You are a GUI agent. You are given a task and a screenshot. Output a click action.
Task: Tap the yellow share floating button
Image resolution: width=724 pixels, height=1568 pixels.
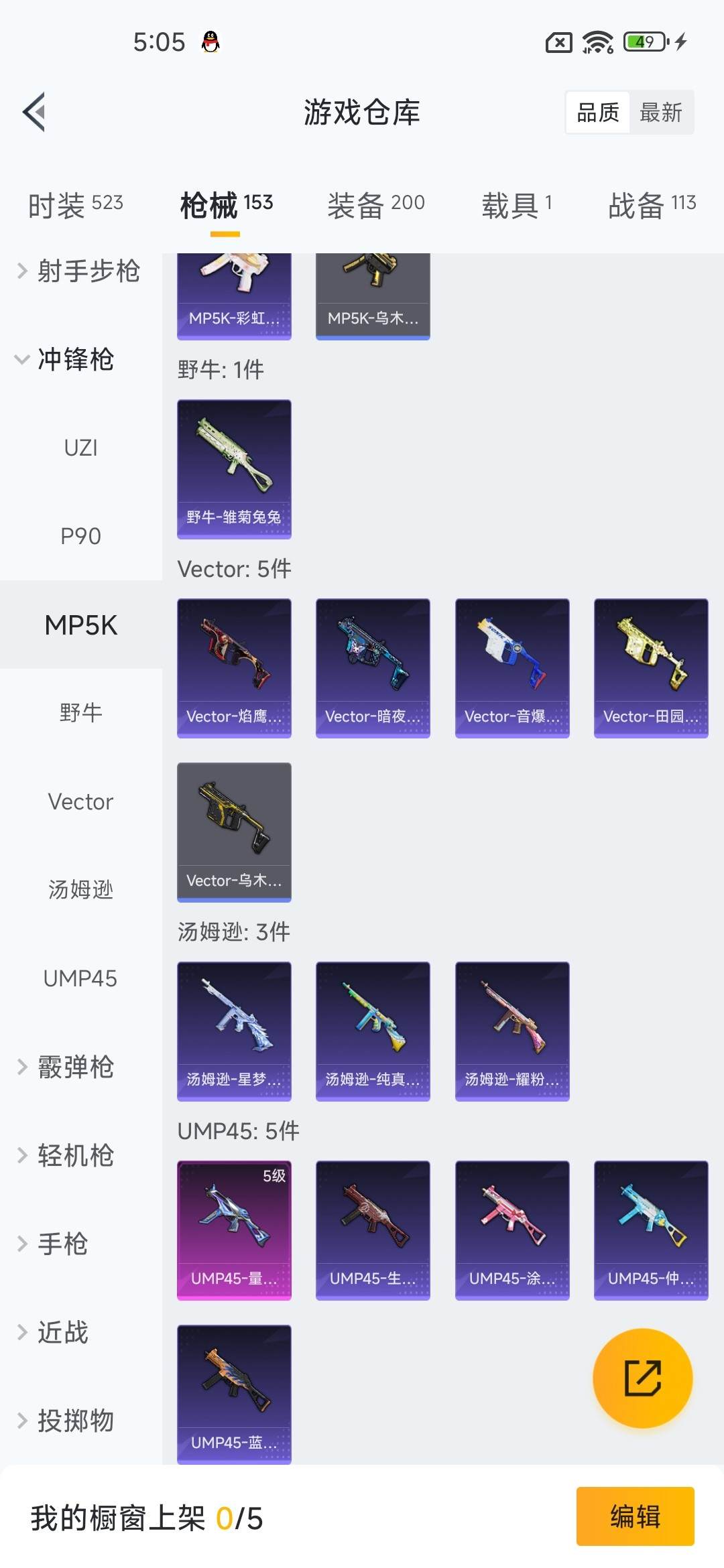click(642, 1378)
